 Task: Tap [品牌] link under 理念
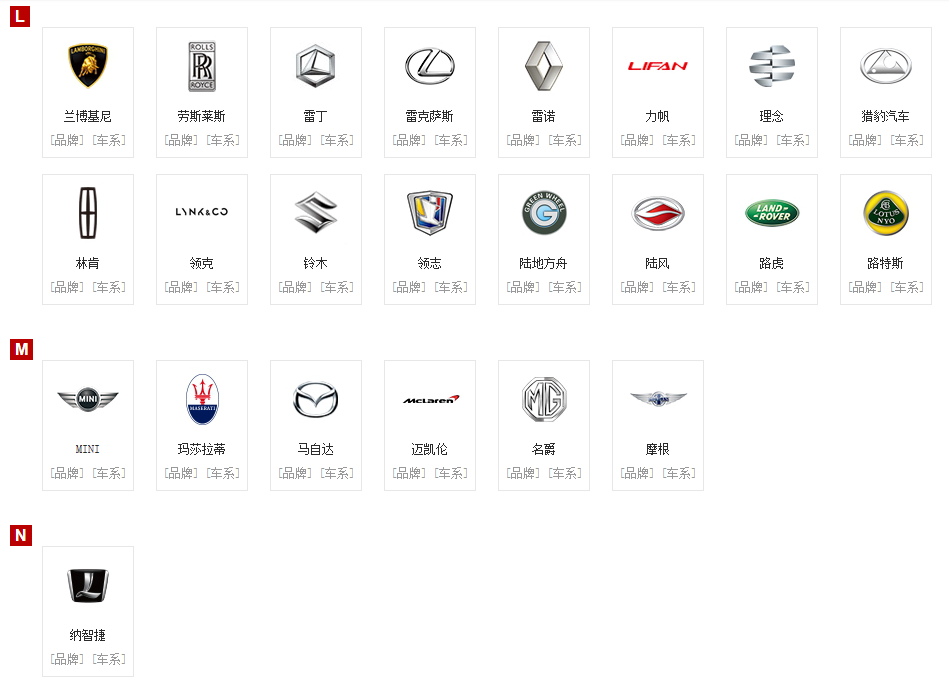pyautogui.click(x=752, y=141)
